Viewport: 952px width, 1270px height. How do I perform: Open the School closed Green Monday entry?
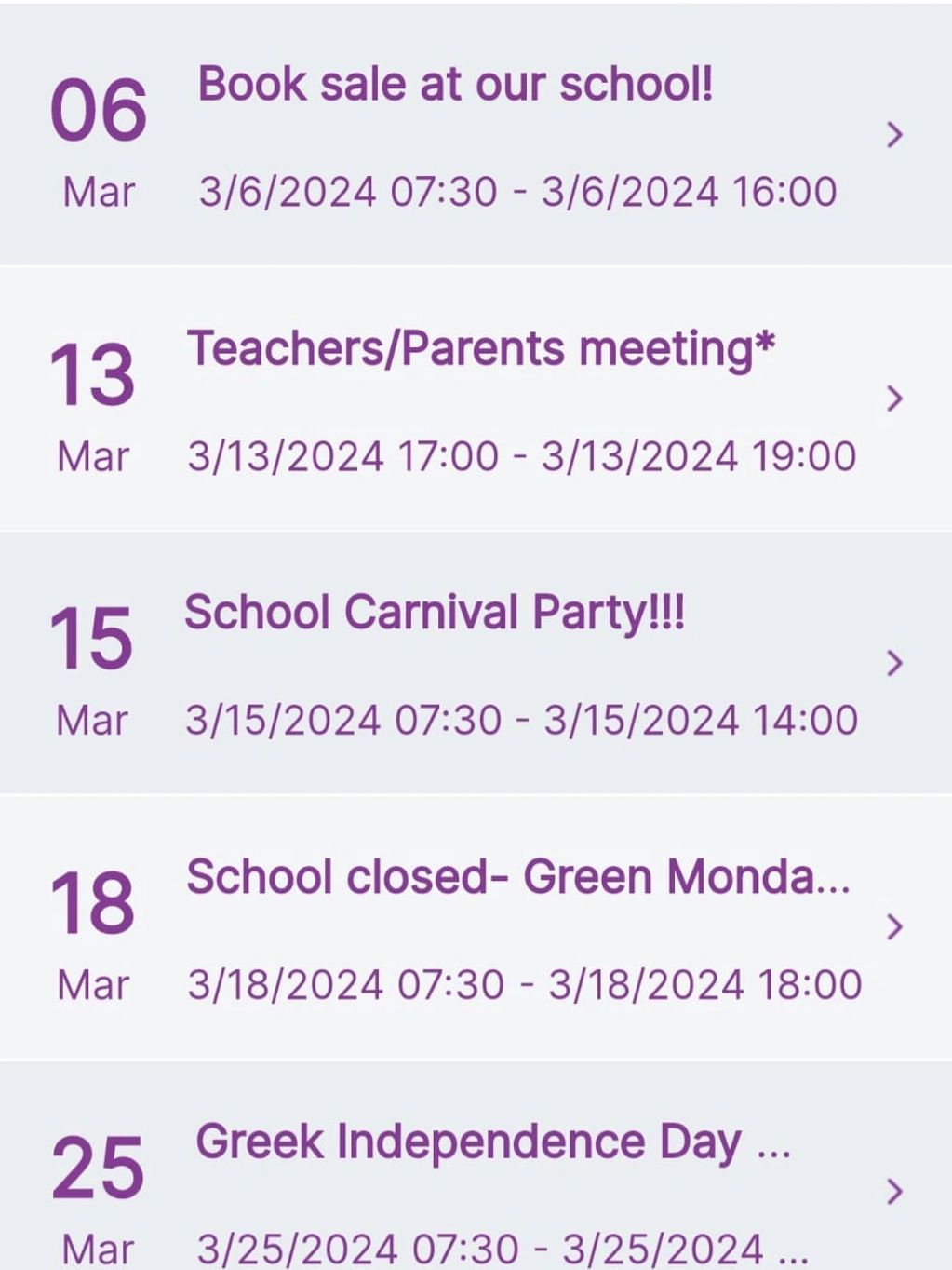tap(517, 878)
